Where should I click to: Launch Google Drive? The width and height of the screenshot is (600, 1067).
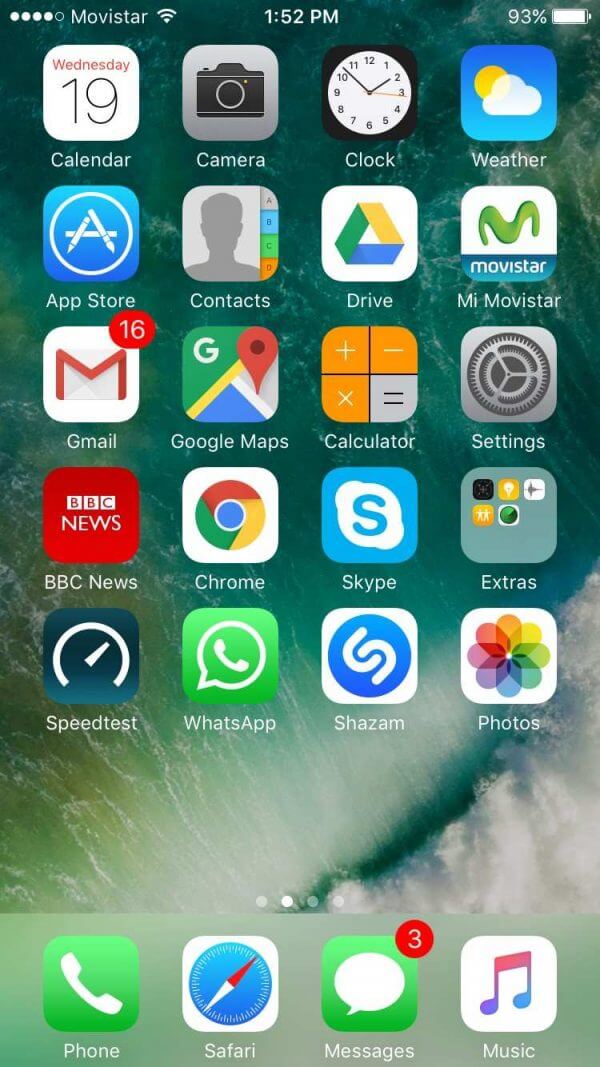[x=369, y=233]
